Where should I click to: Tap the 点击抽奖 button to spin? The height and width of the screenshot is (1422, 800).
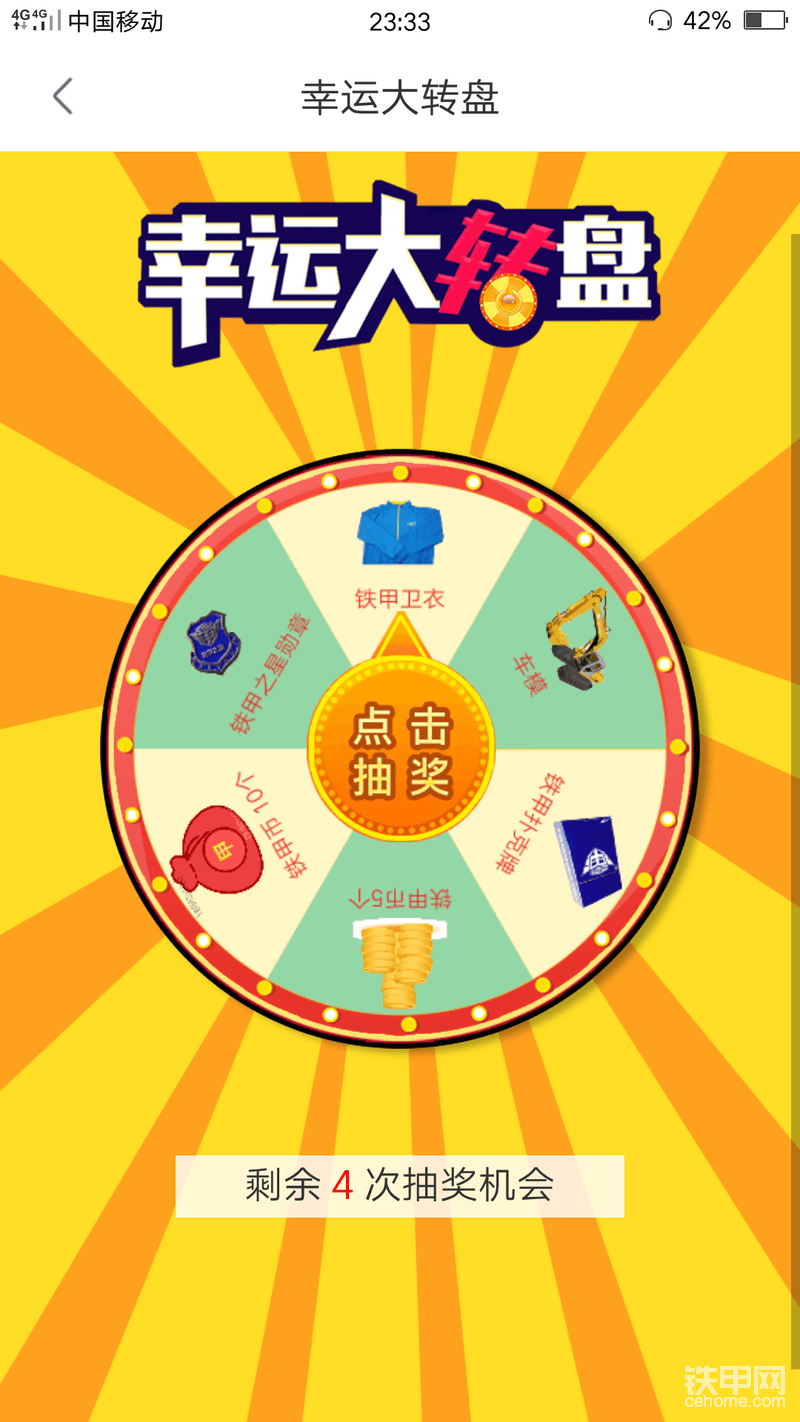(401, 754)
